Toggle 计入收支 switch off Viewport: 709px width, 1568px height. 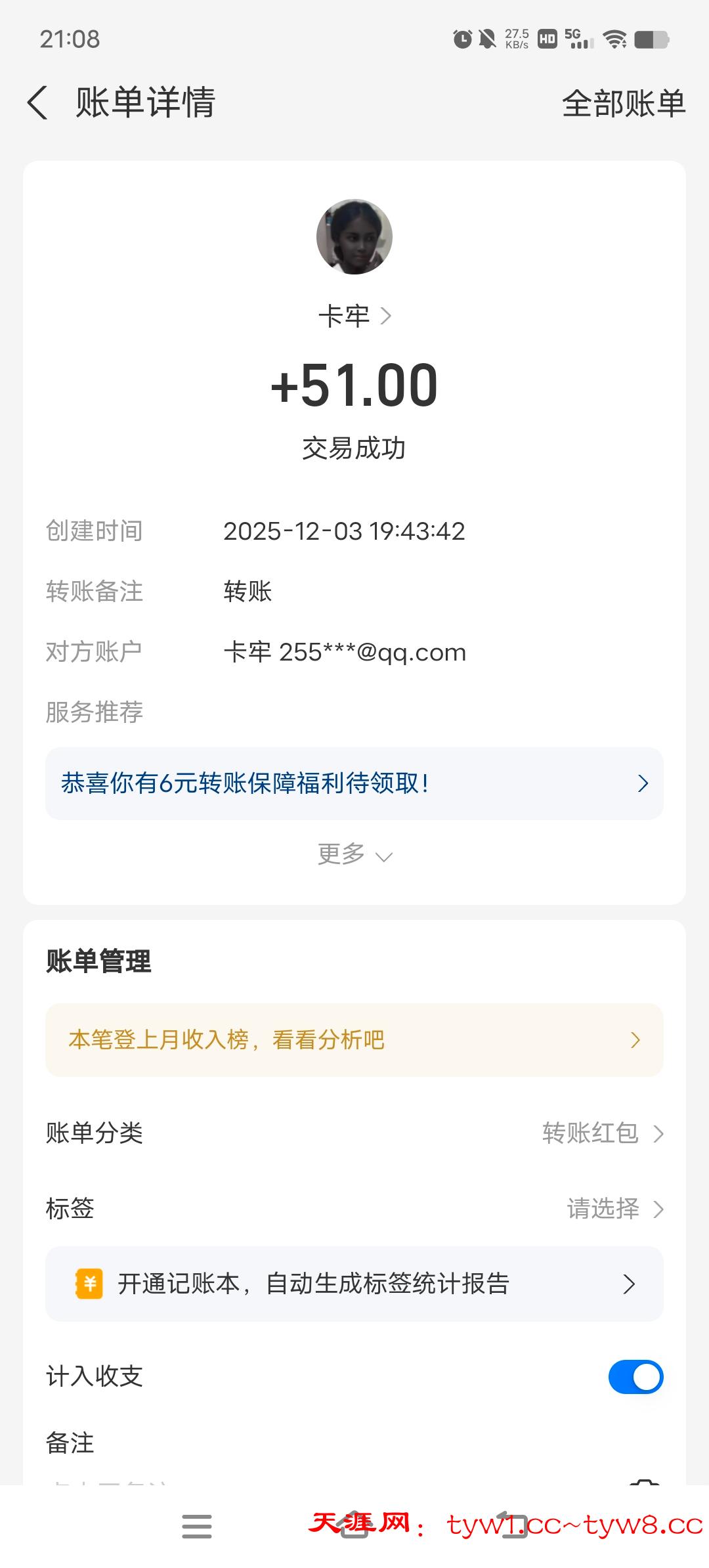[635, 1377]
